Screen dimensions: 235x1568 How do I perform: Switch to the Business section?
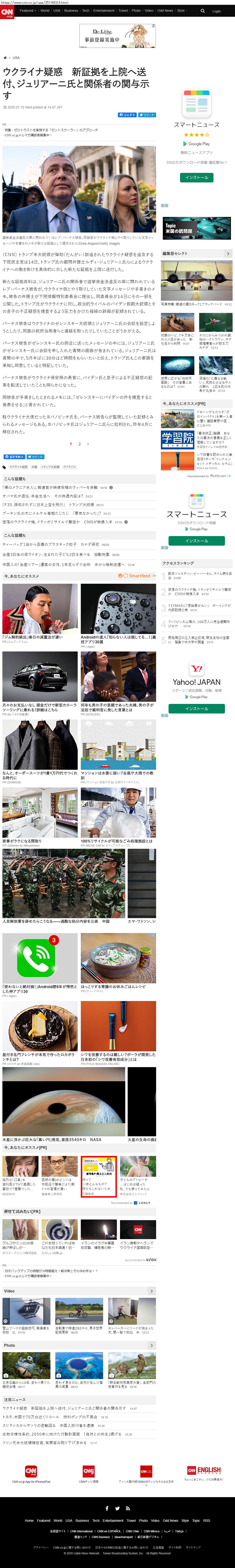(x=71, y=10)
